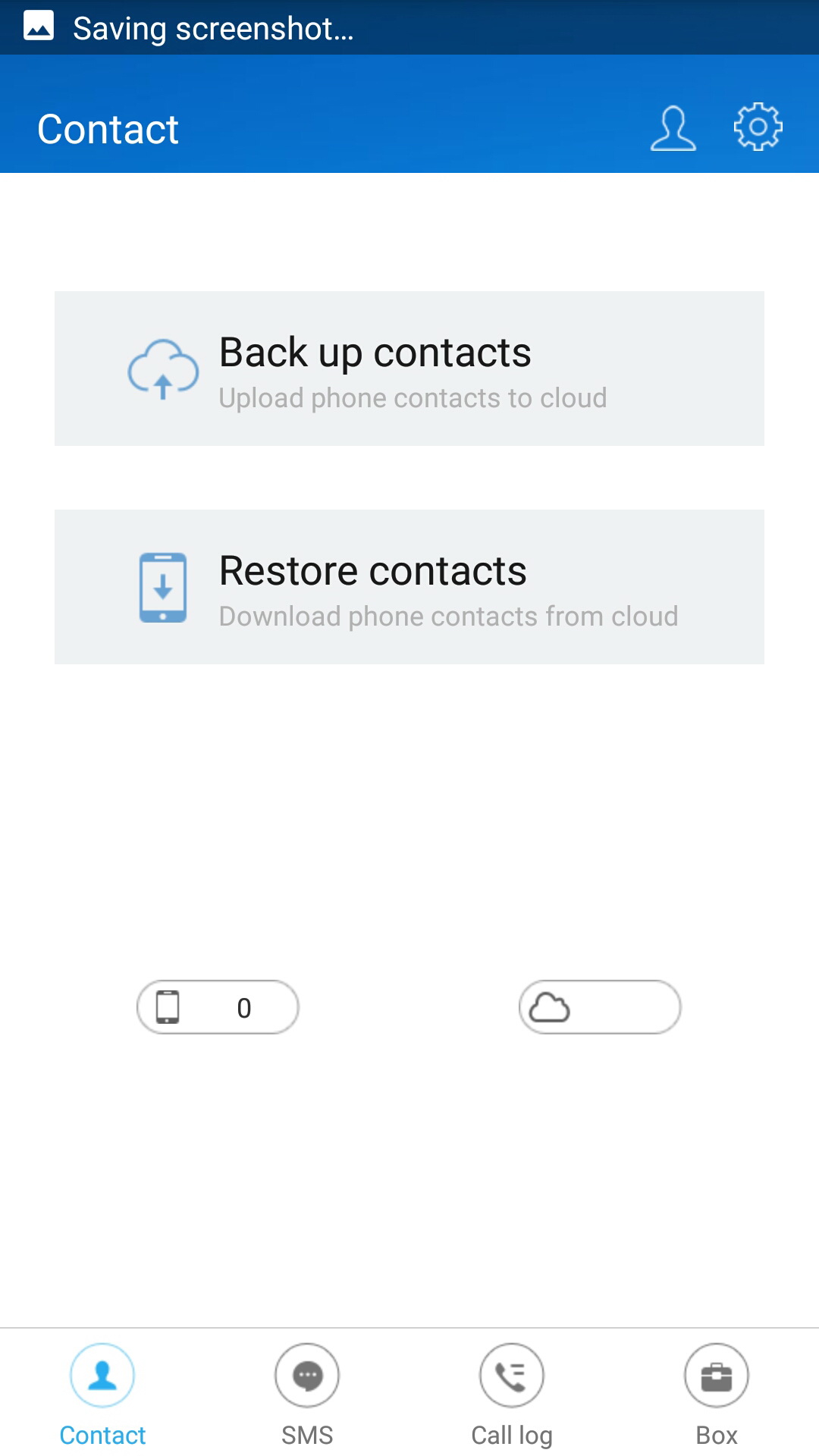The width and height of the screenshot is (819, 1456).
Task: Select Restore contacts
Action: (x=409, y=587)
